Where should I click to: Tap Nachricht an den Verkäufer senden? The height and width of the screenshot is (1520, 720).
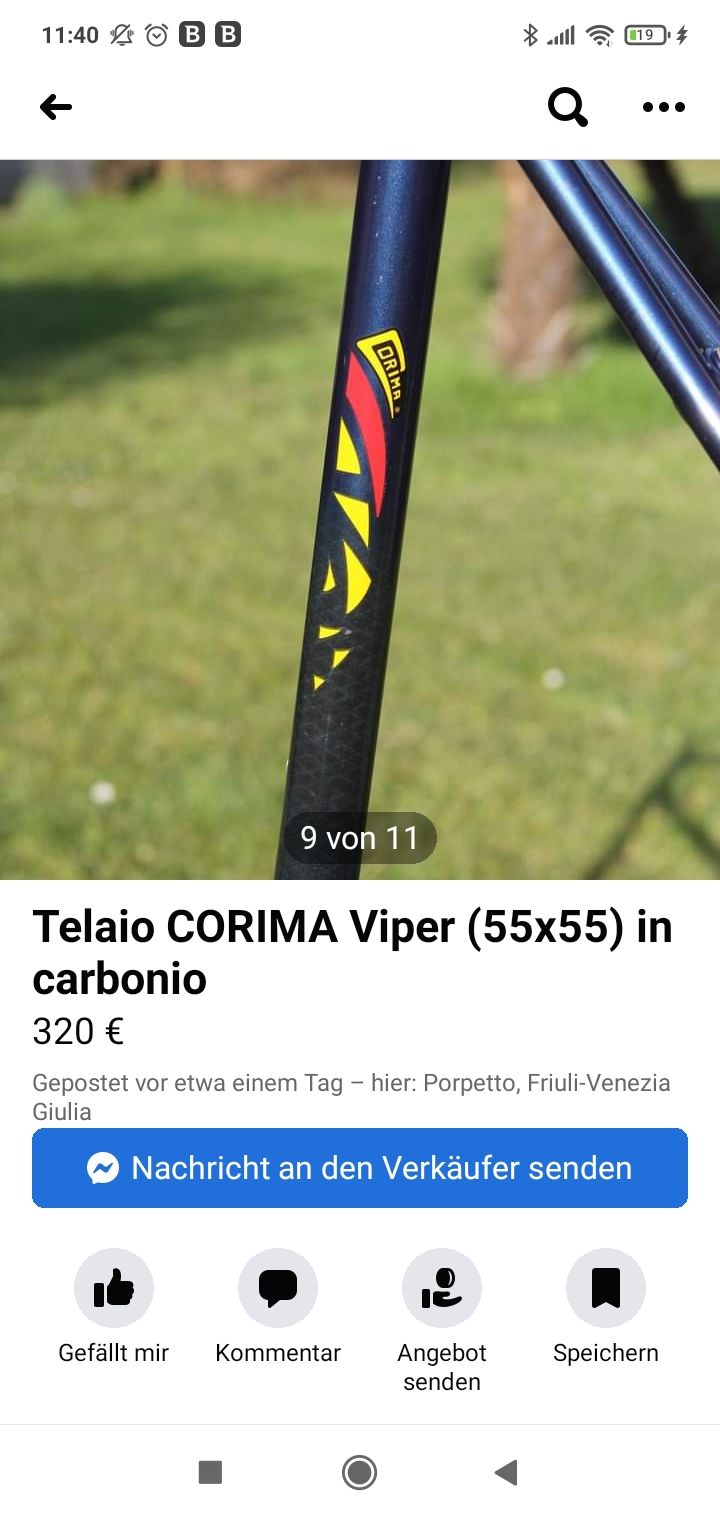[x=360, y=1168]
